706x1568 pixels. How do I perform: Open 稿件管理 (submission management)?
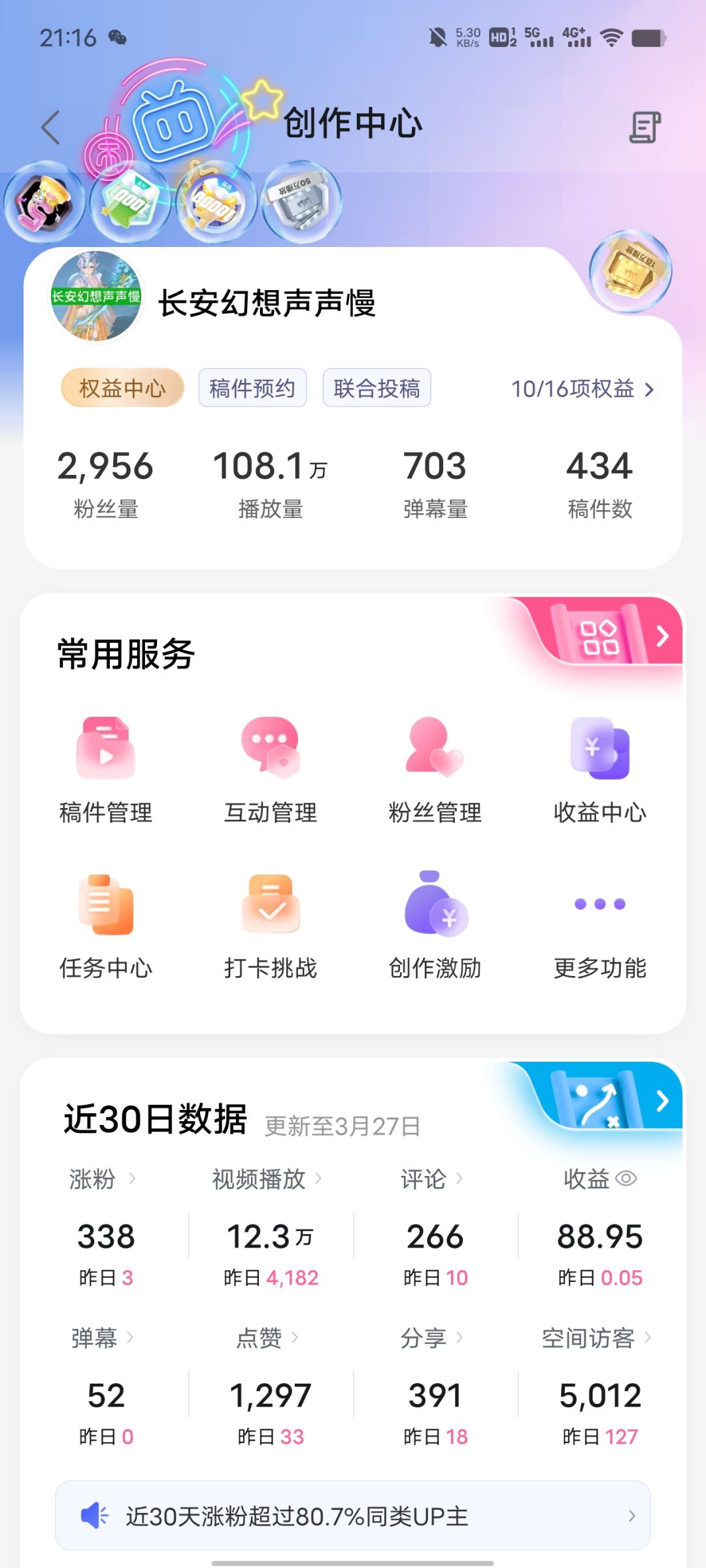tap(105, 771)
